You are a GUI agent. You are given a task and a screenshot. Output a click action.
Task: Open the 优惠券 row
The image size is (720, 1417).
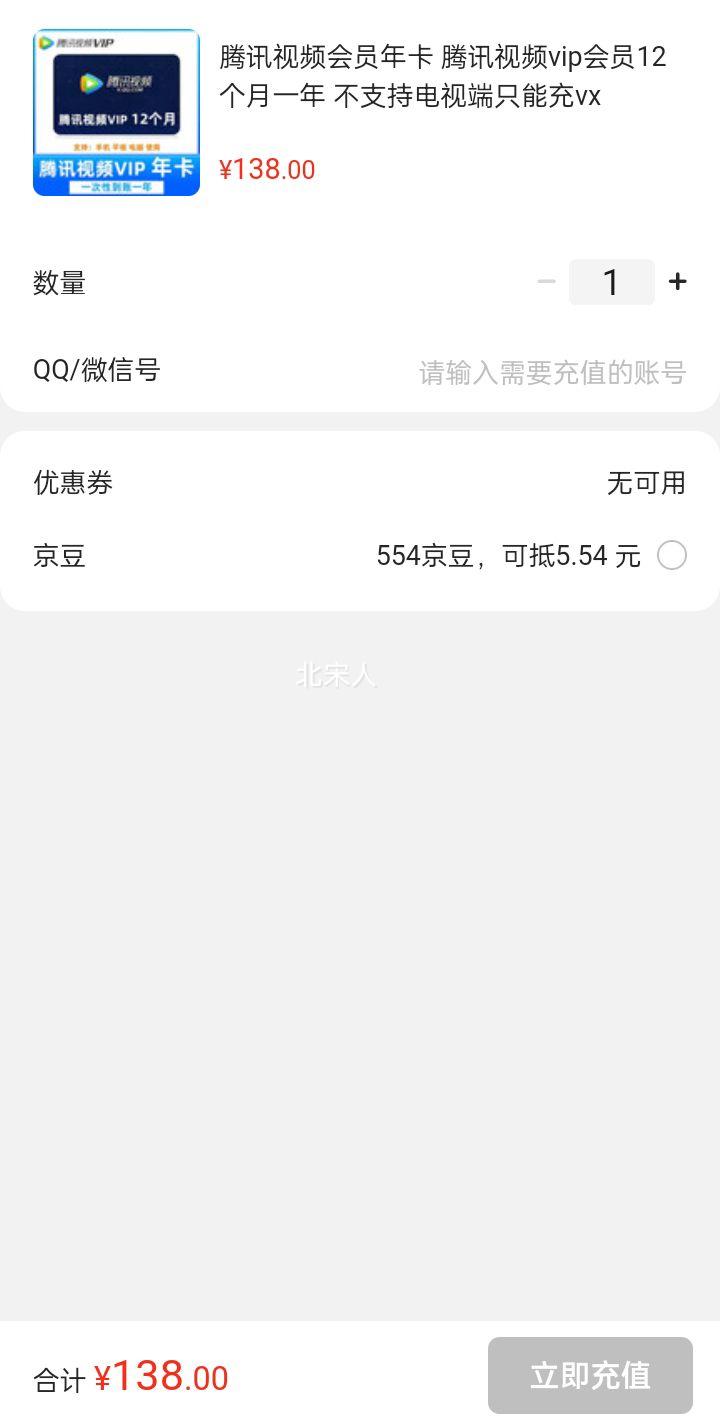point(360,483)
